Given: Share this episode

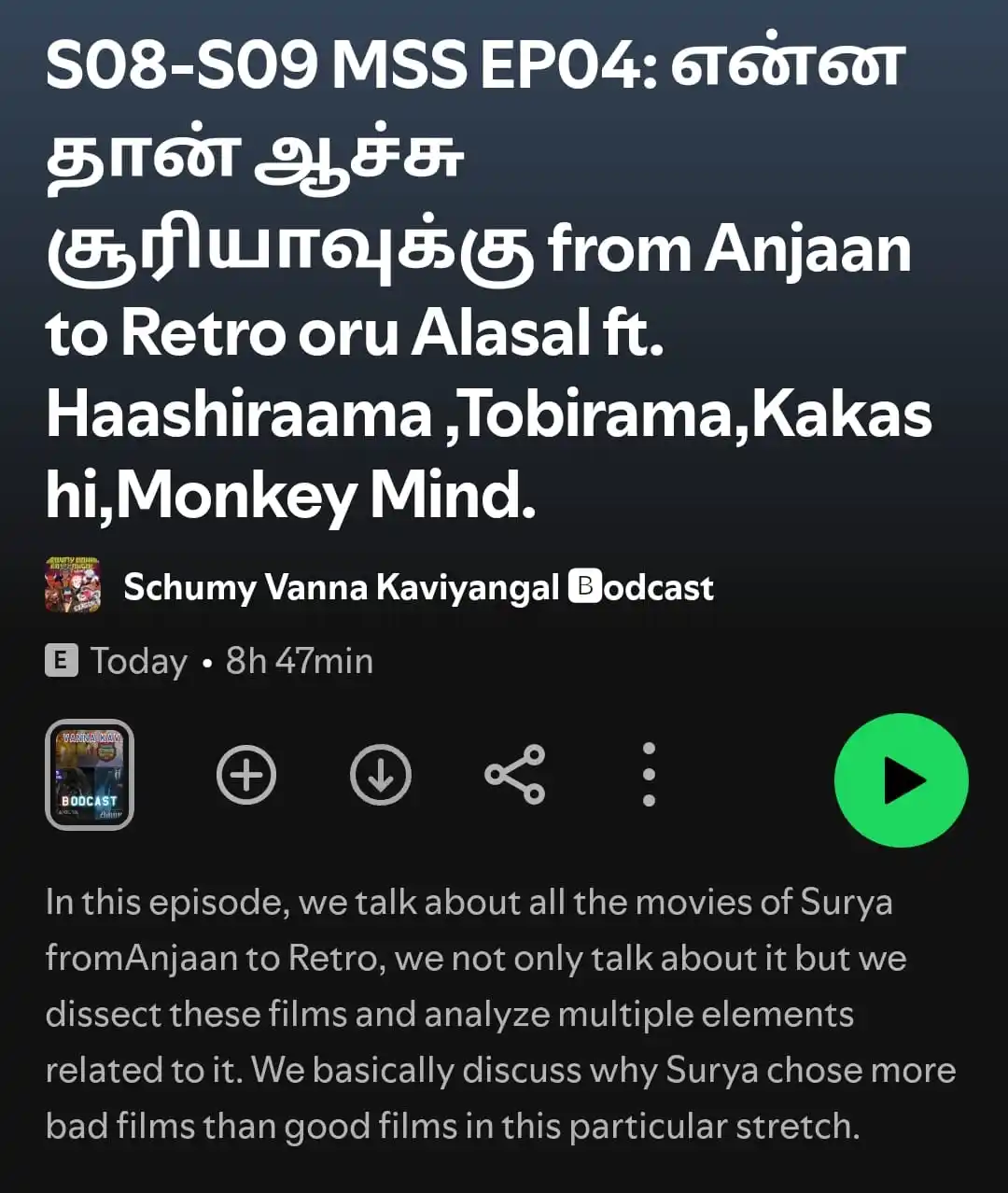Looking at the screenshot, I should (x=514, y=775).
